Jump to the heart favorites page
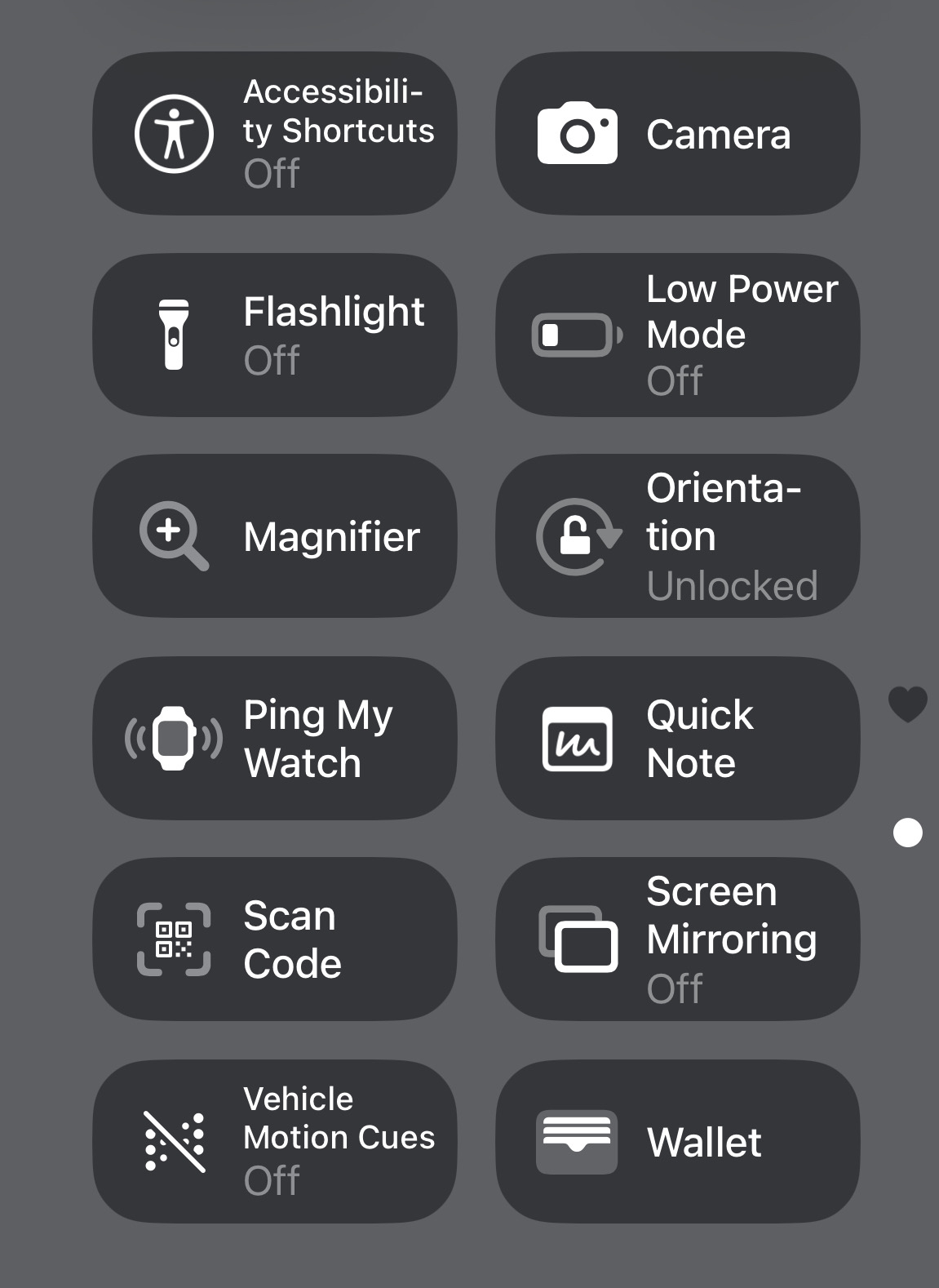This screenshot has height=1288, width=939. click(907, 704)
